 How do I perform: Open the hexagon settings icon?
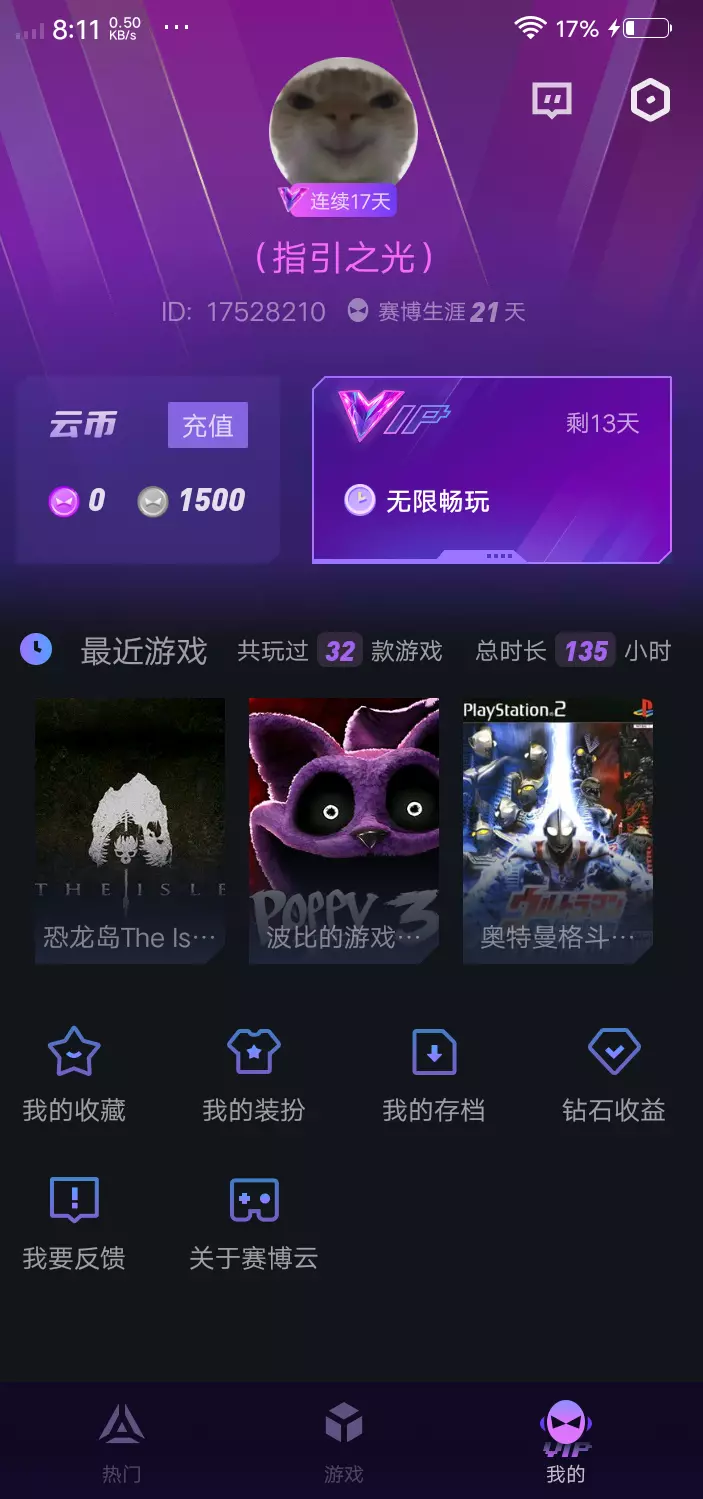coord(650,100)
